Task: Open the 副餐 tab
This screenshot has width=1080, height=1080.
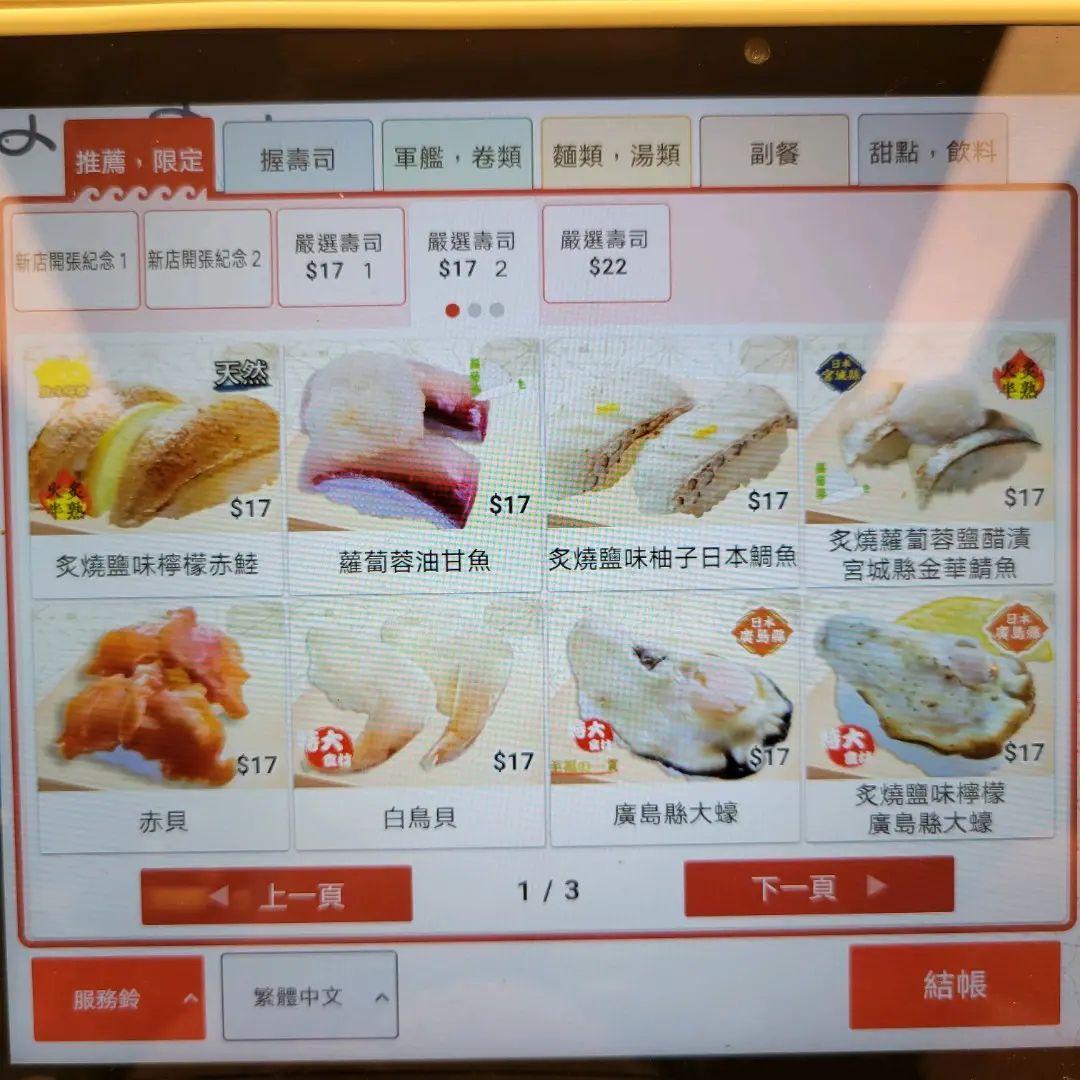Action: 774,152
